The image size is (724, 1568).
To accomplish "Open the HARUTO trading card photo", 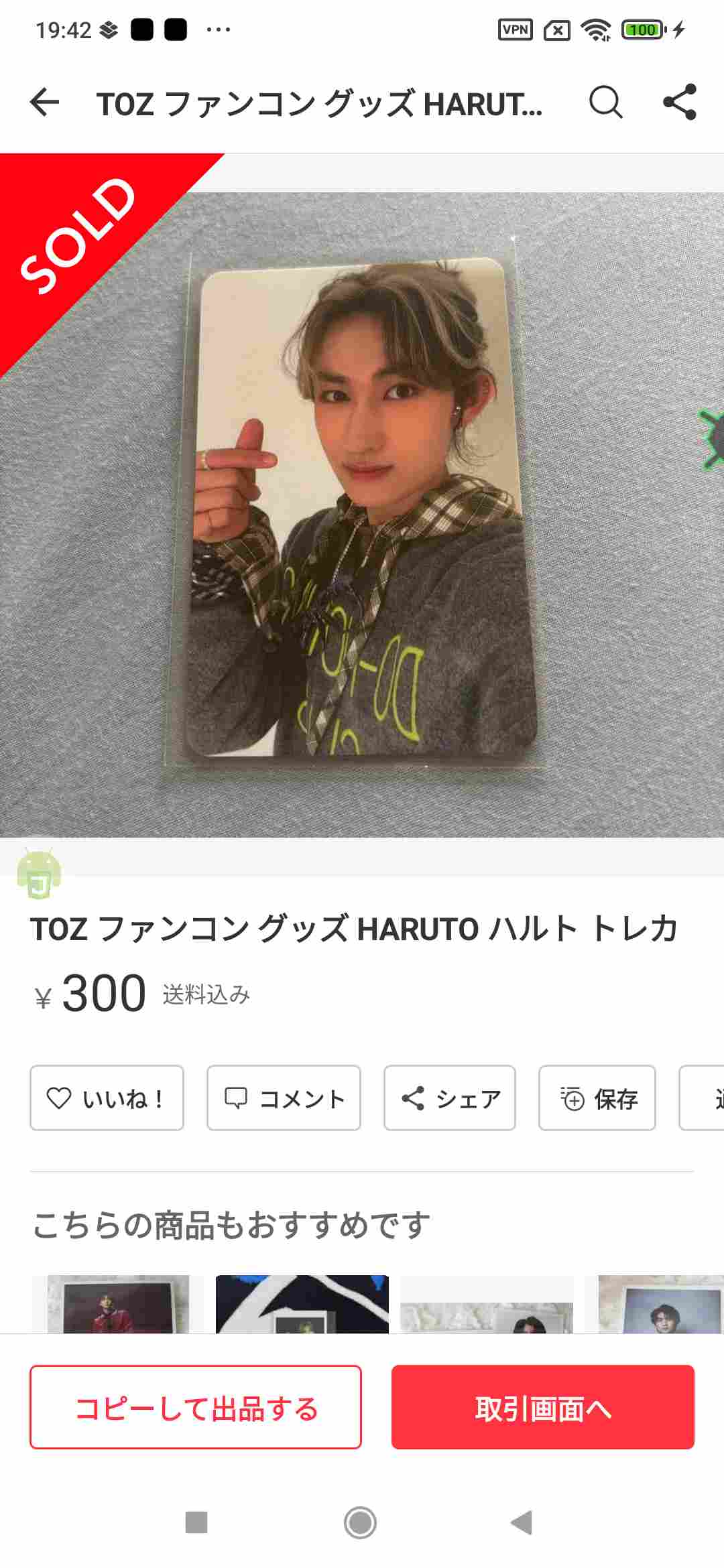I will [x=362, y=509].
